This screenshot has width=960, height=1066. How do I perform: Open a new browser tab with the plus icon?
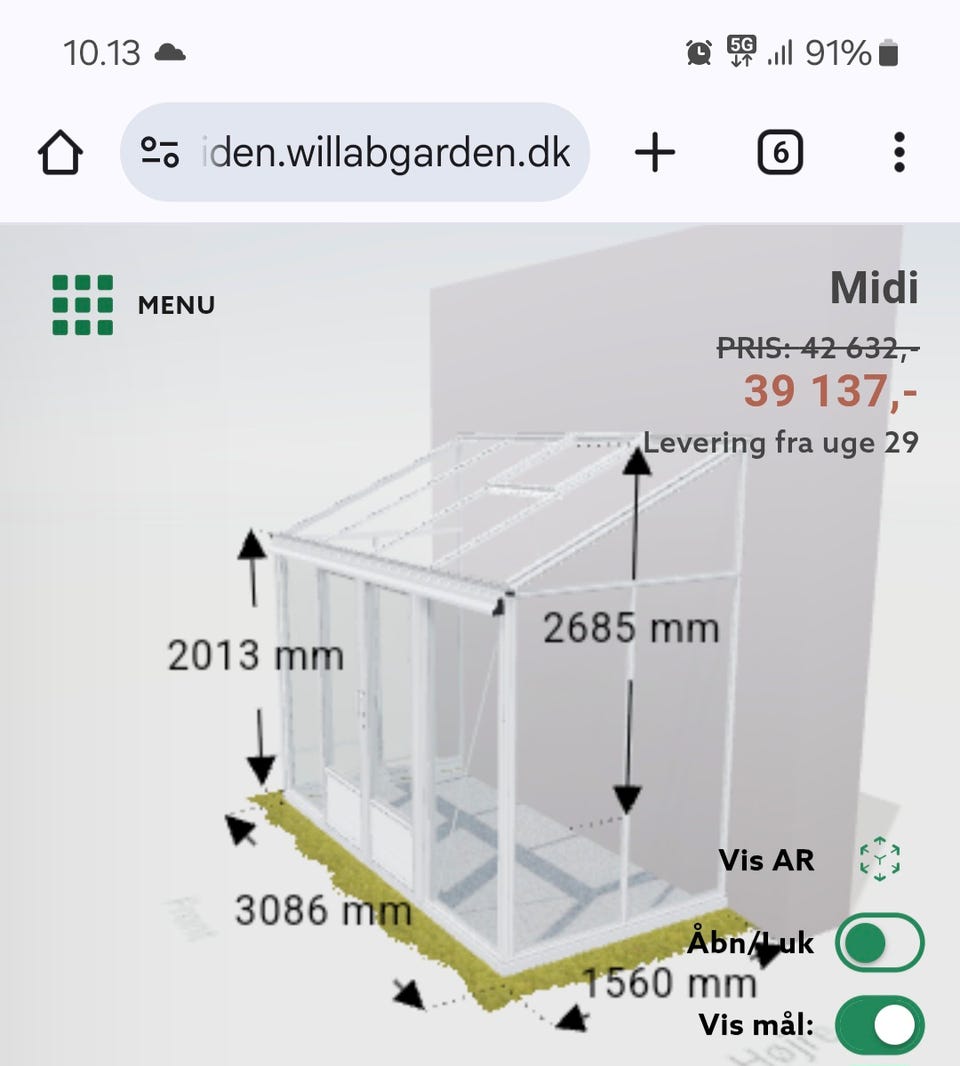pyautogui.click(x=655, y=152)
